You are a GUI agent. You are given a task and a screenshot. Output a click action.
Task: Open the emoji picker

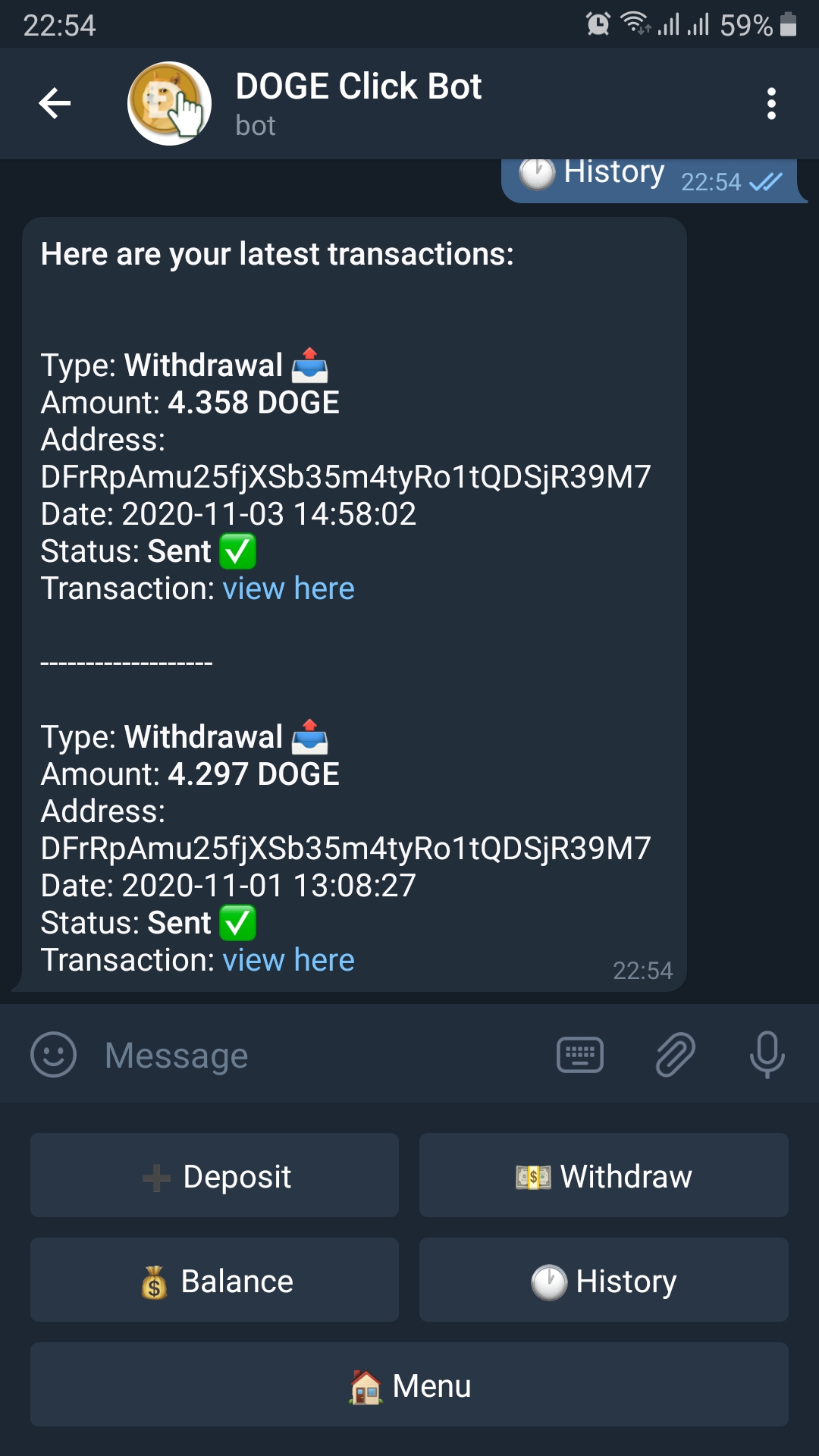point(53,1055)
